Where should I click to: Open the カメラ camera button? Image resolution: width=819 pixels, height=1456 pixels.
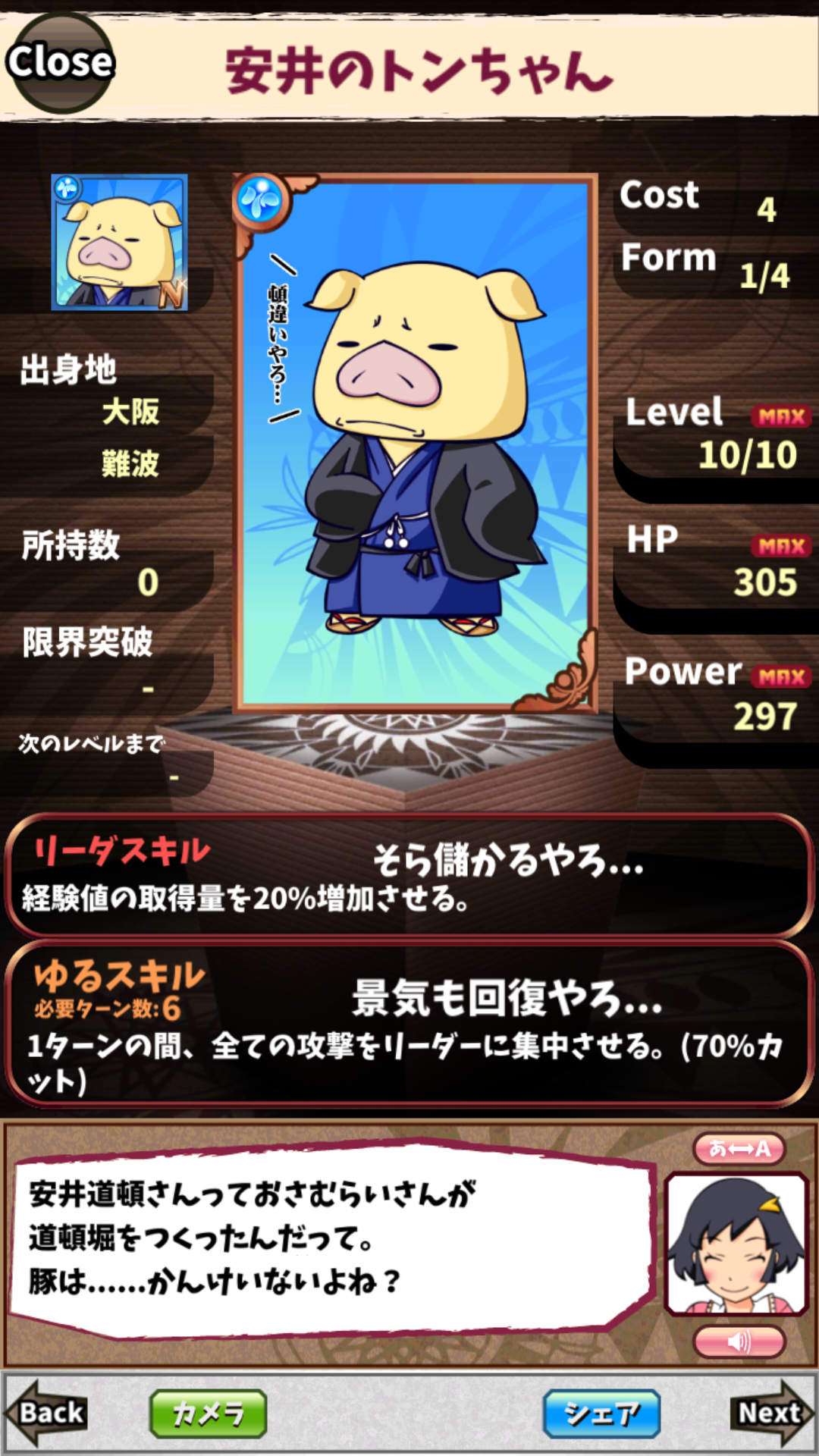[x=208, y=1414]
